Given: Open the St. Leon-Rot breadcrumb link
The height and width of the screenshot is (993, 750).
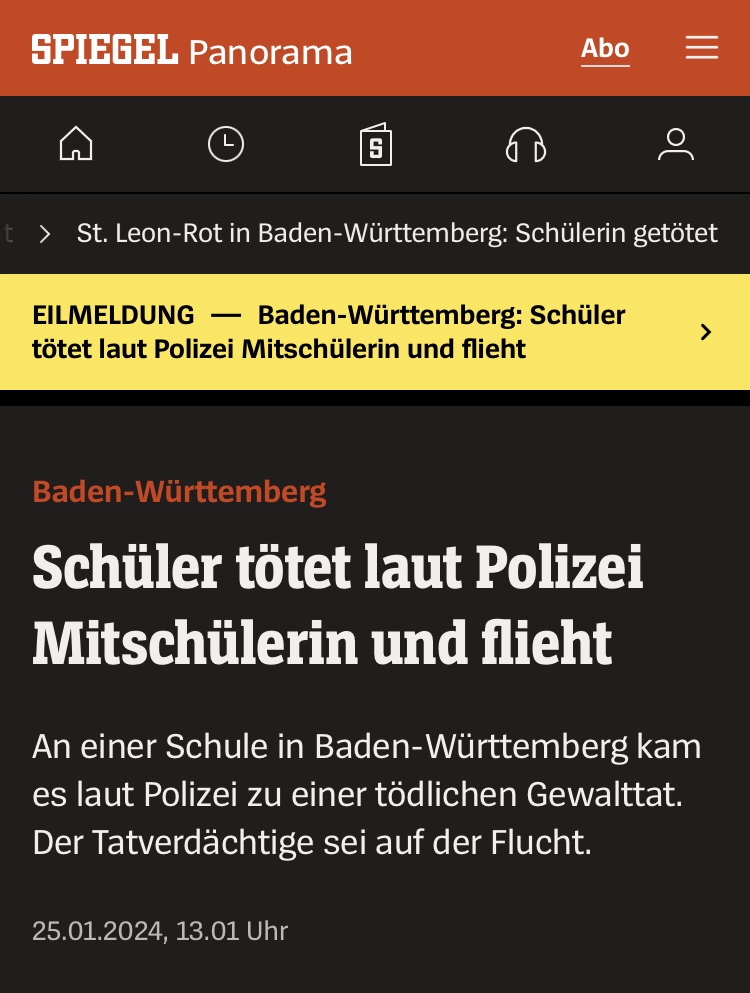Looking at the screenshot, I should tap(397, 233).
